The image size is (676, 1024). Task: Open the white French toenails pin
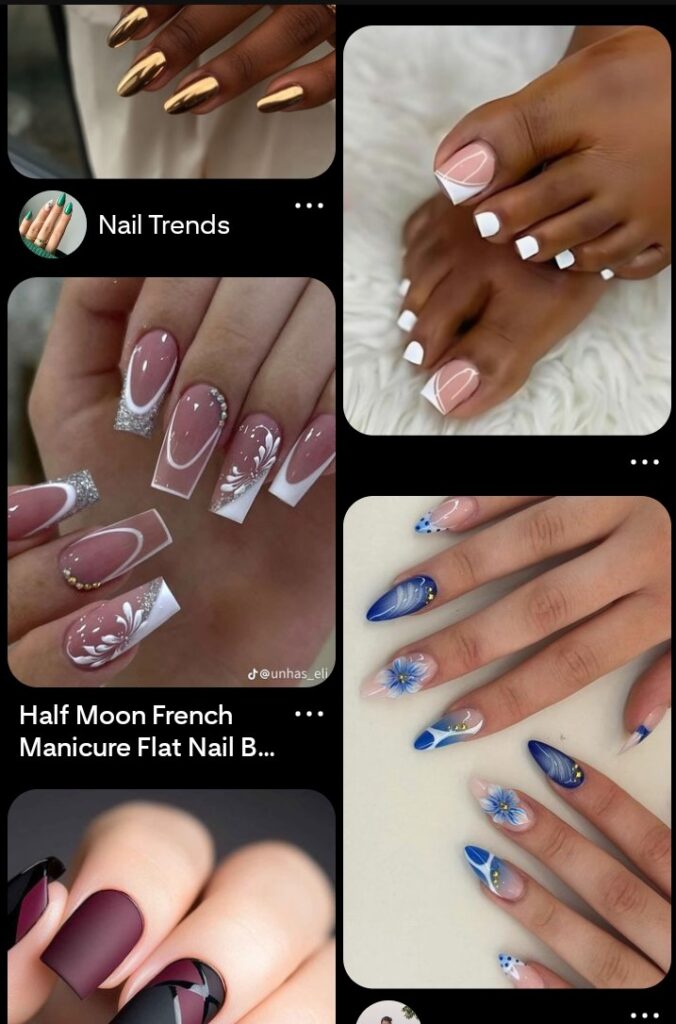click(x=507, y=230)
